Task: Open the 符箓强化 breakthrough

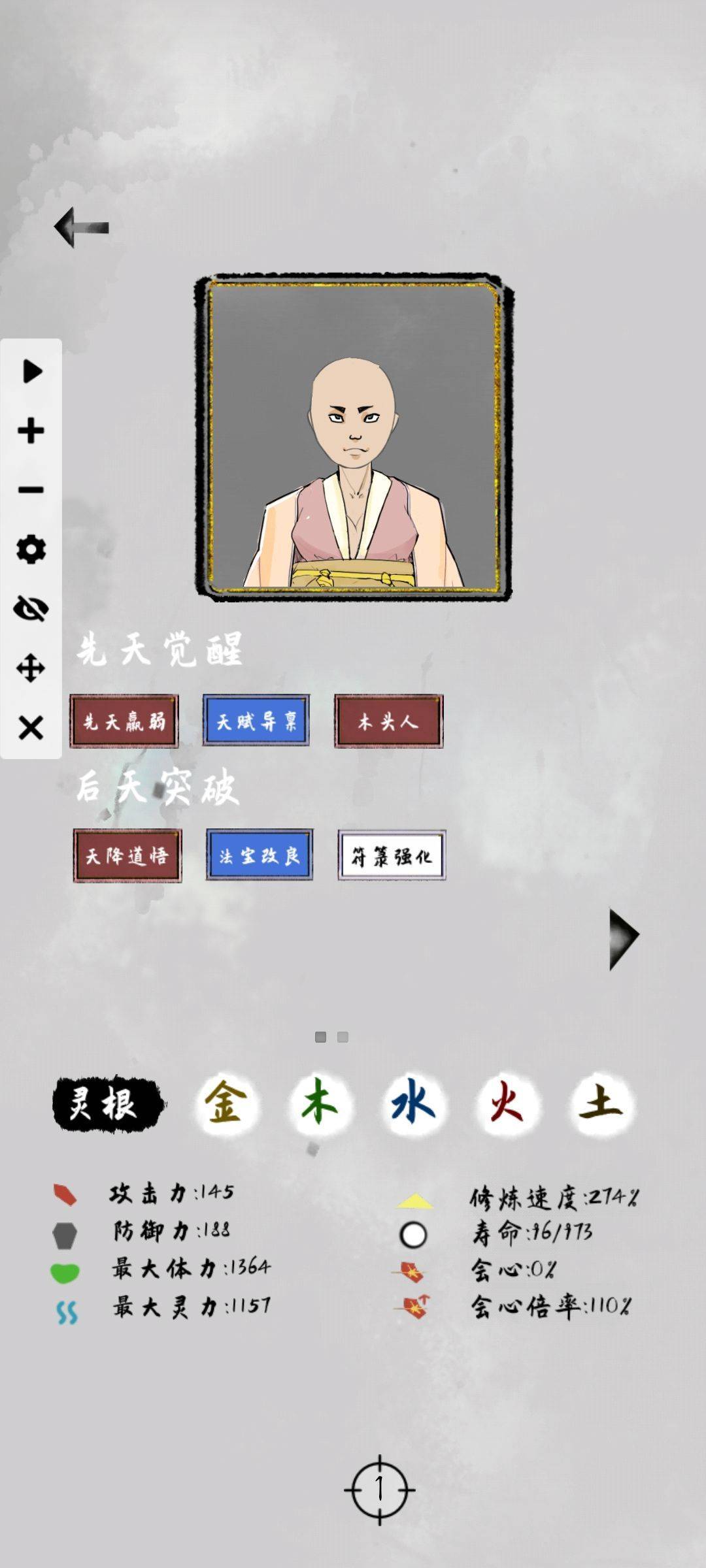Action: coord(392,855)
